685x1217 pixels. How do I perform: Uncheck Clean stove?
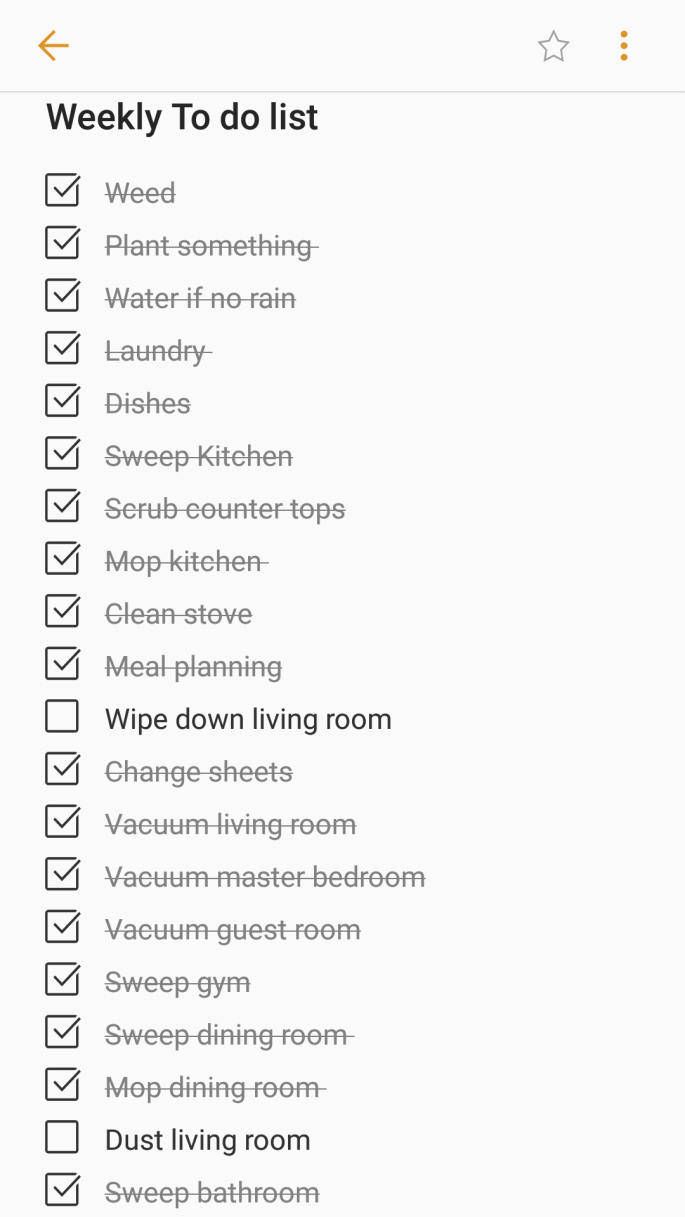coord(62,612)
